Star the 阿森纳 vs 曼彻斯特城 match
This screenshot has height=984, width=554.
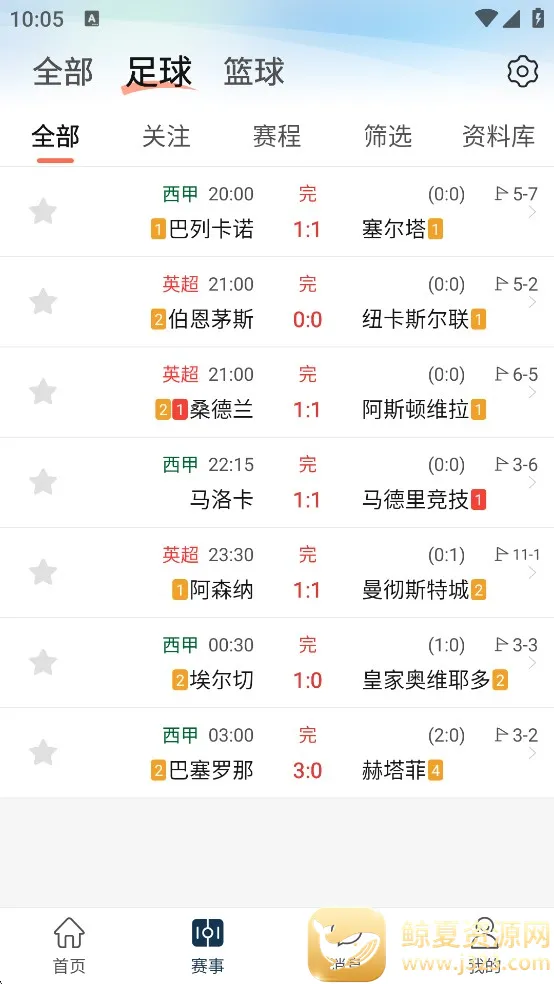[x=43, y=572]
